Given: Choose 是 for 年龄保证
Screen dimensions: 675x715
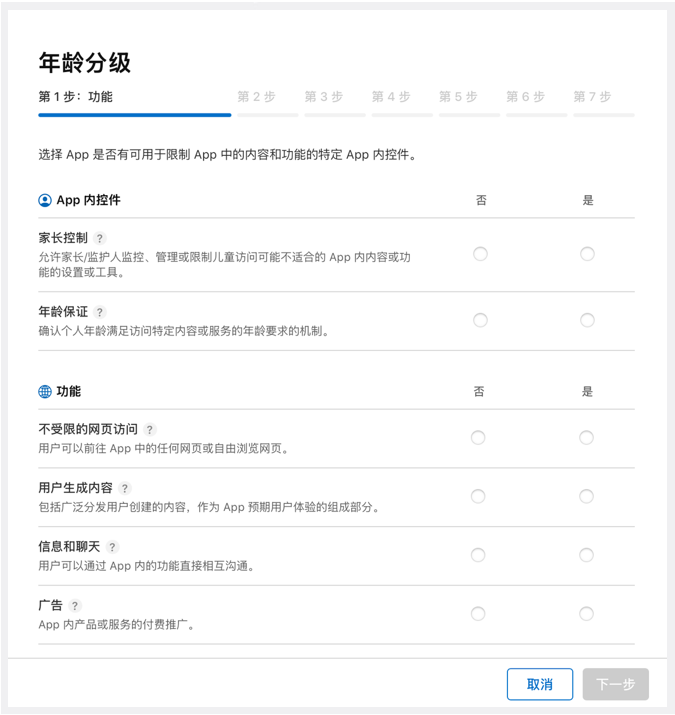Looking at the screenshot, I should (587, 320).
